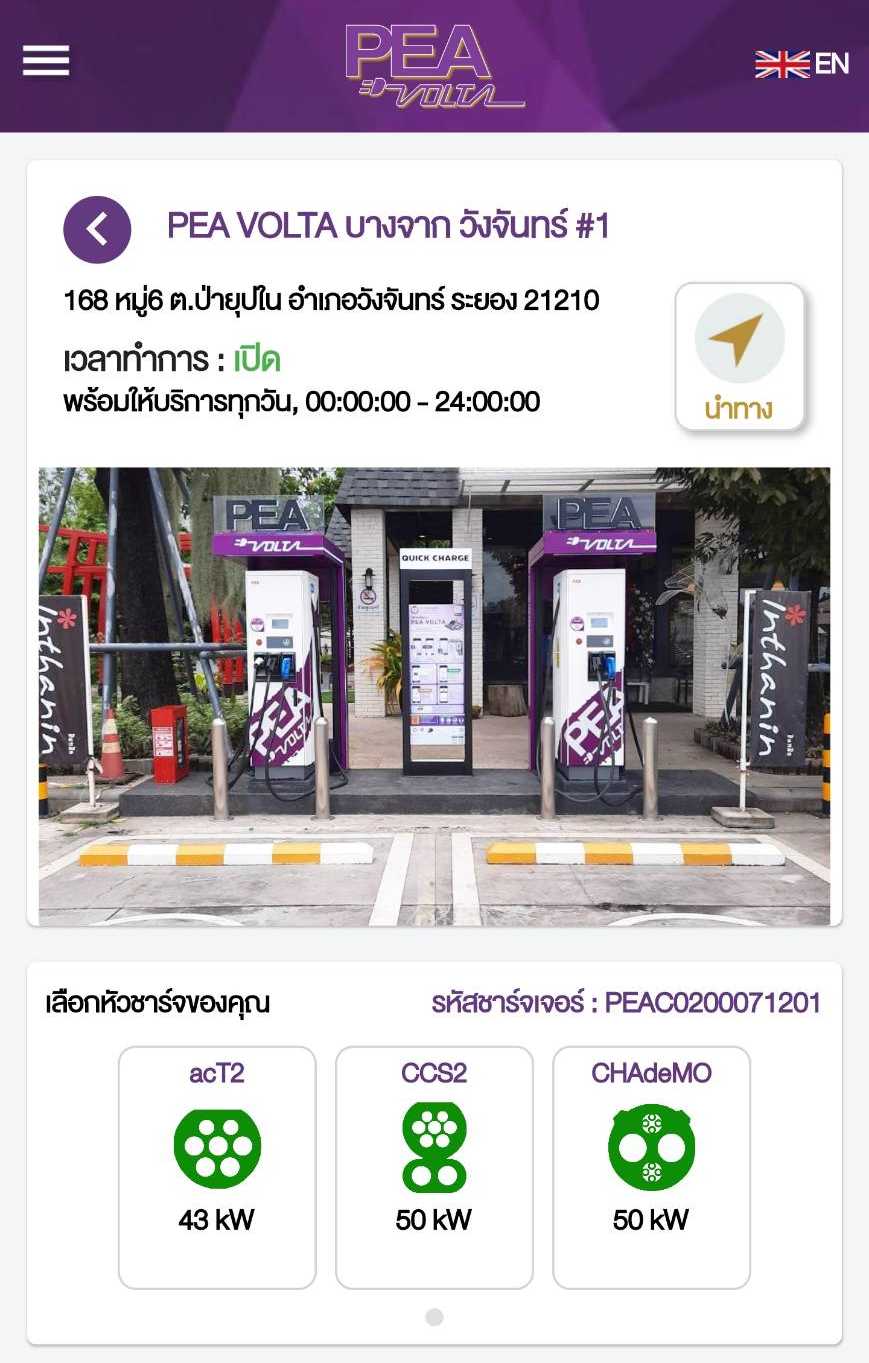
Task: Start navigation with the นำทาง button
Action: (740, 357)
